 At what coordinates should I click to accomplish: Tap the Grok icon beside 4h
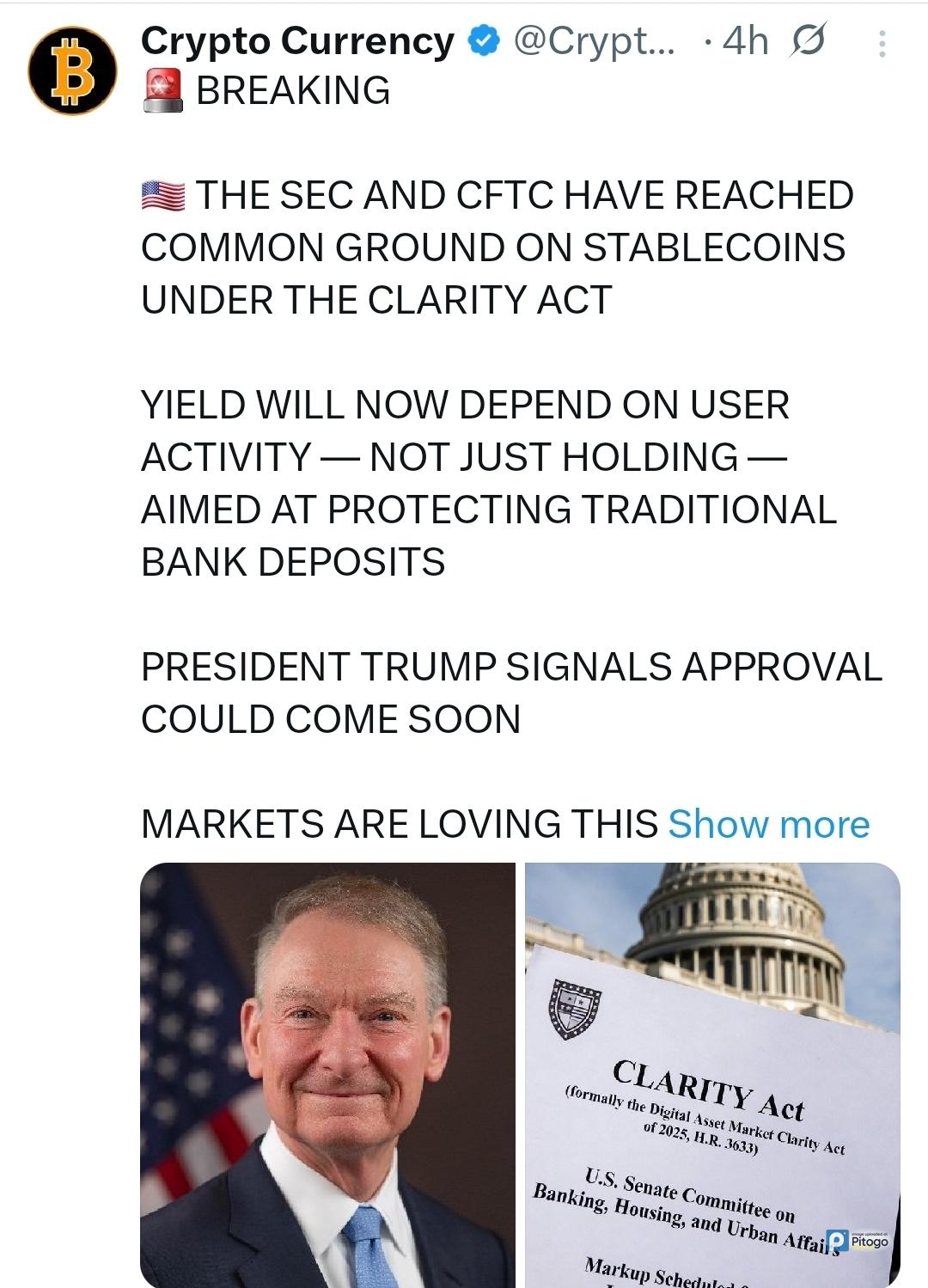coord(808,41)
